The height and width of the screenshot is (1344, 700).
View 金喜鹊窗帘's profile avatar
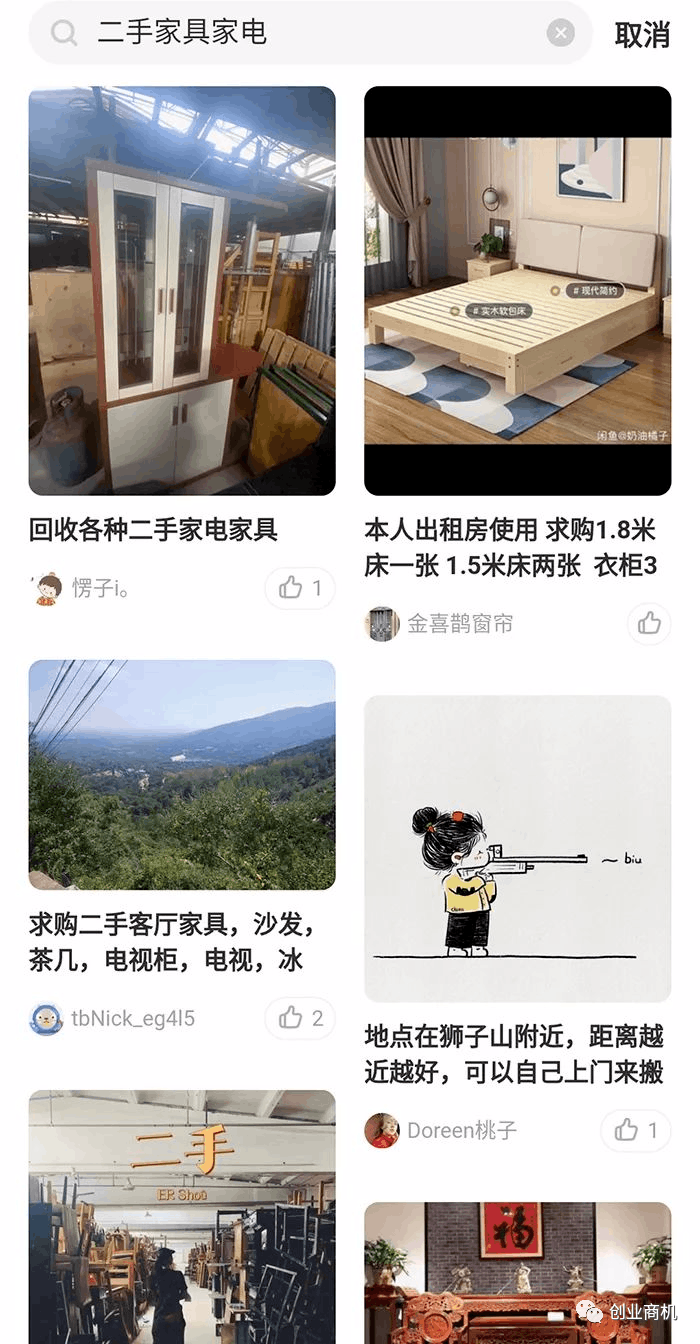[382, 624]
